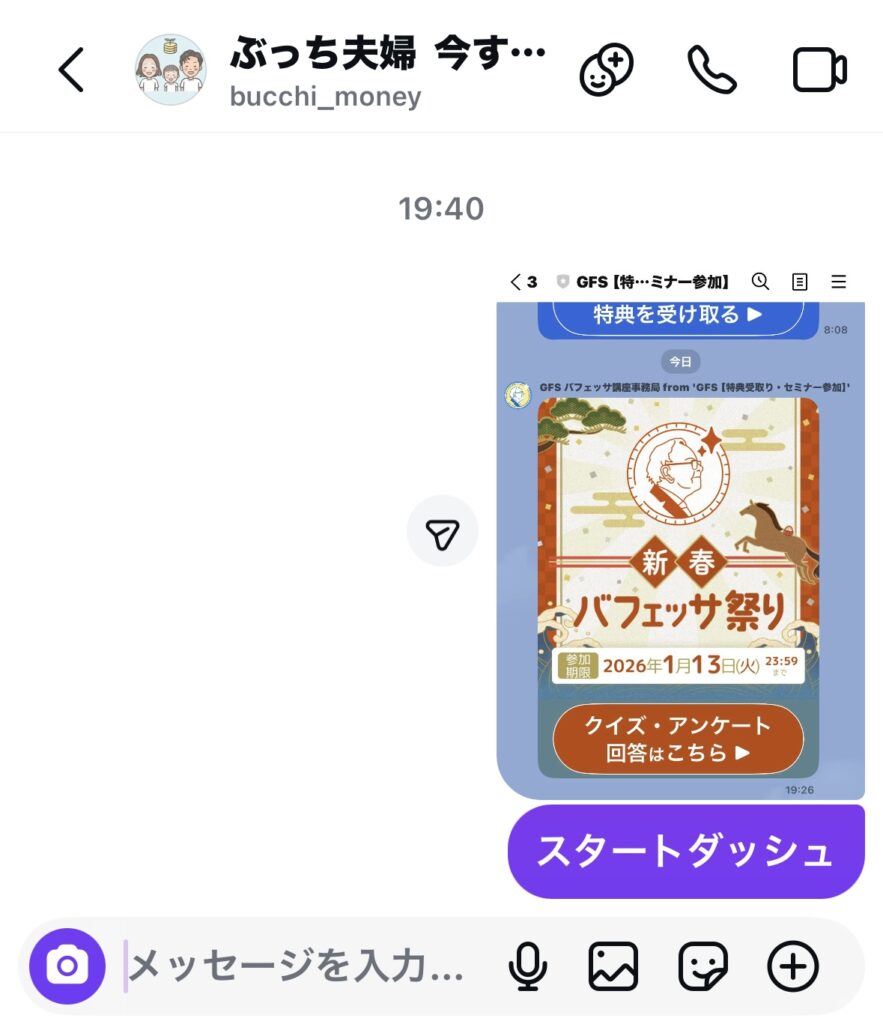Start a voice call with bucchi_money

click(712, 70)
